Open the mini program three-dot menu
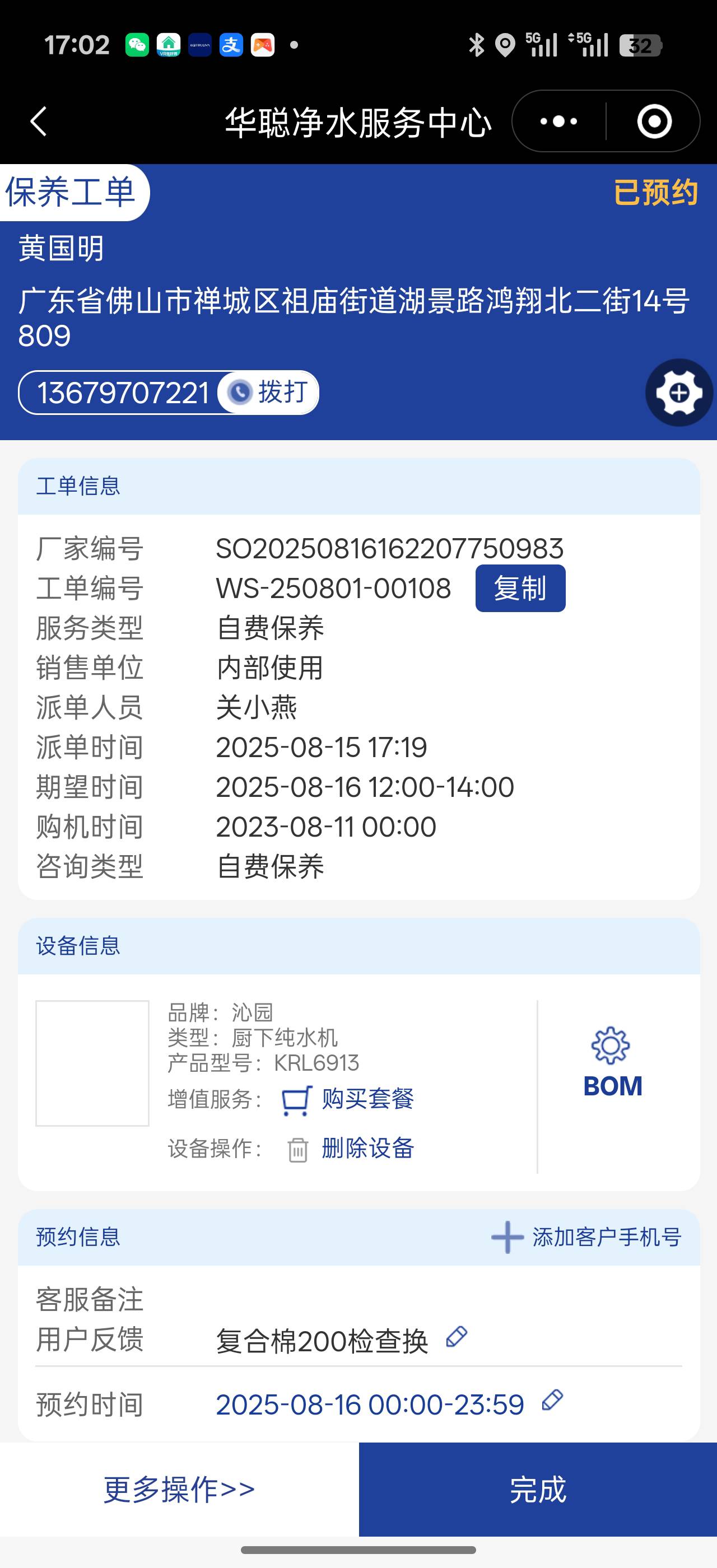Viewport: 717px width, 1568px height. (558, 121)
